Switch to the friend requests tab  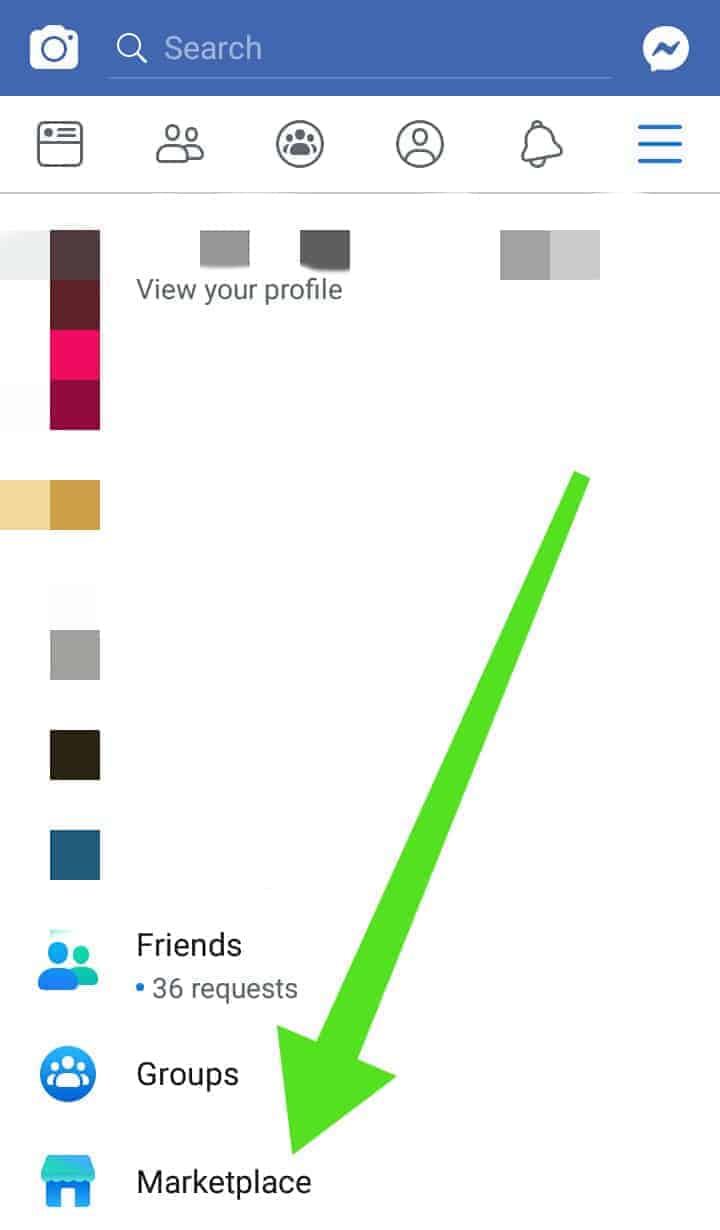pos(180,144)
